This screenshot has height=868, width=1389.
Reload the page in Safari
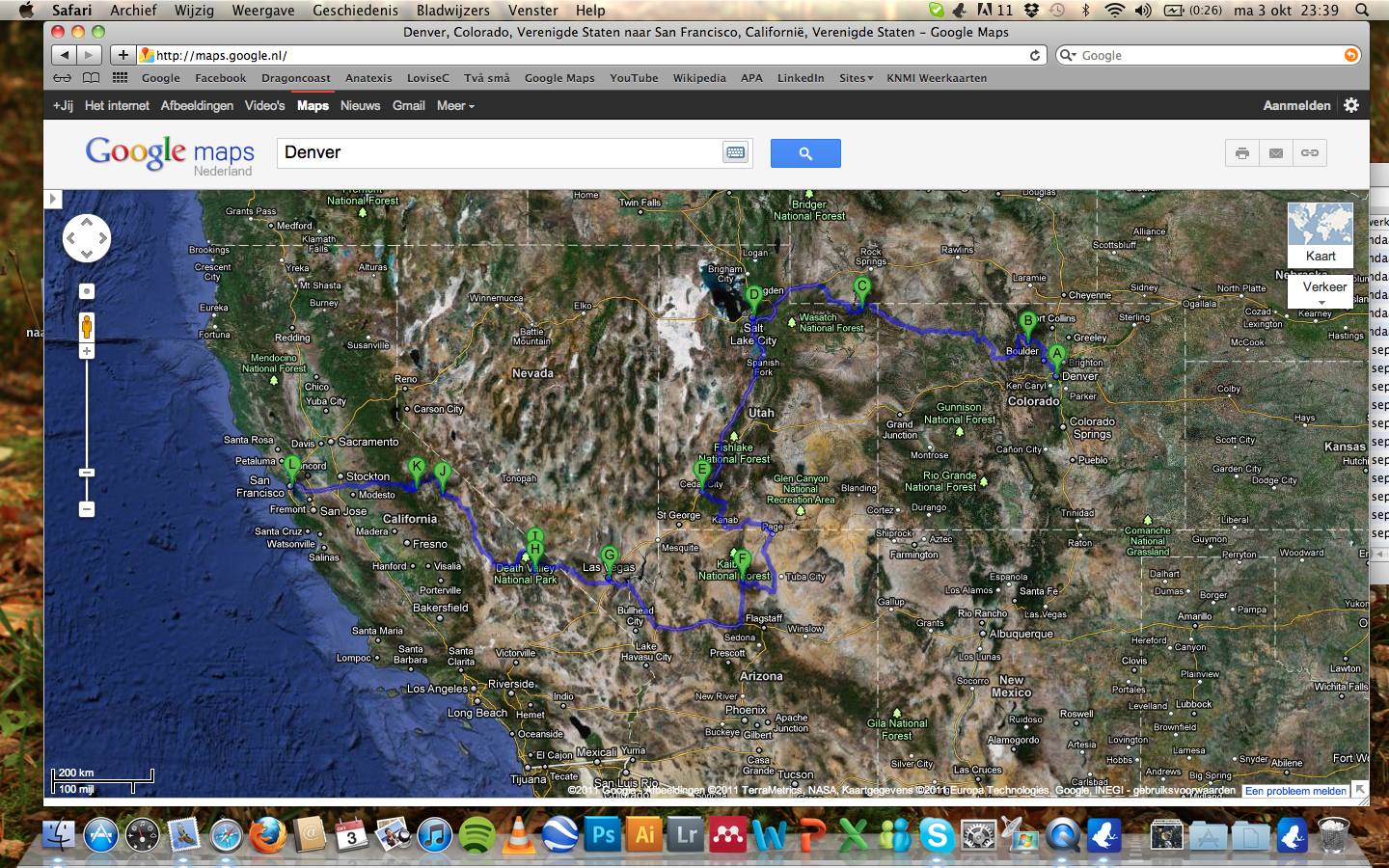(x=1035, y=55)
